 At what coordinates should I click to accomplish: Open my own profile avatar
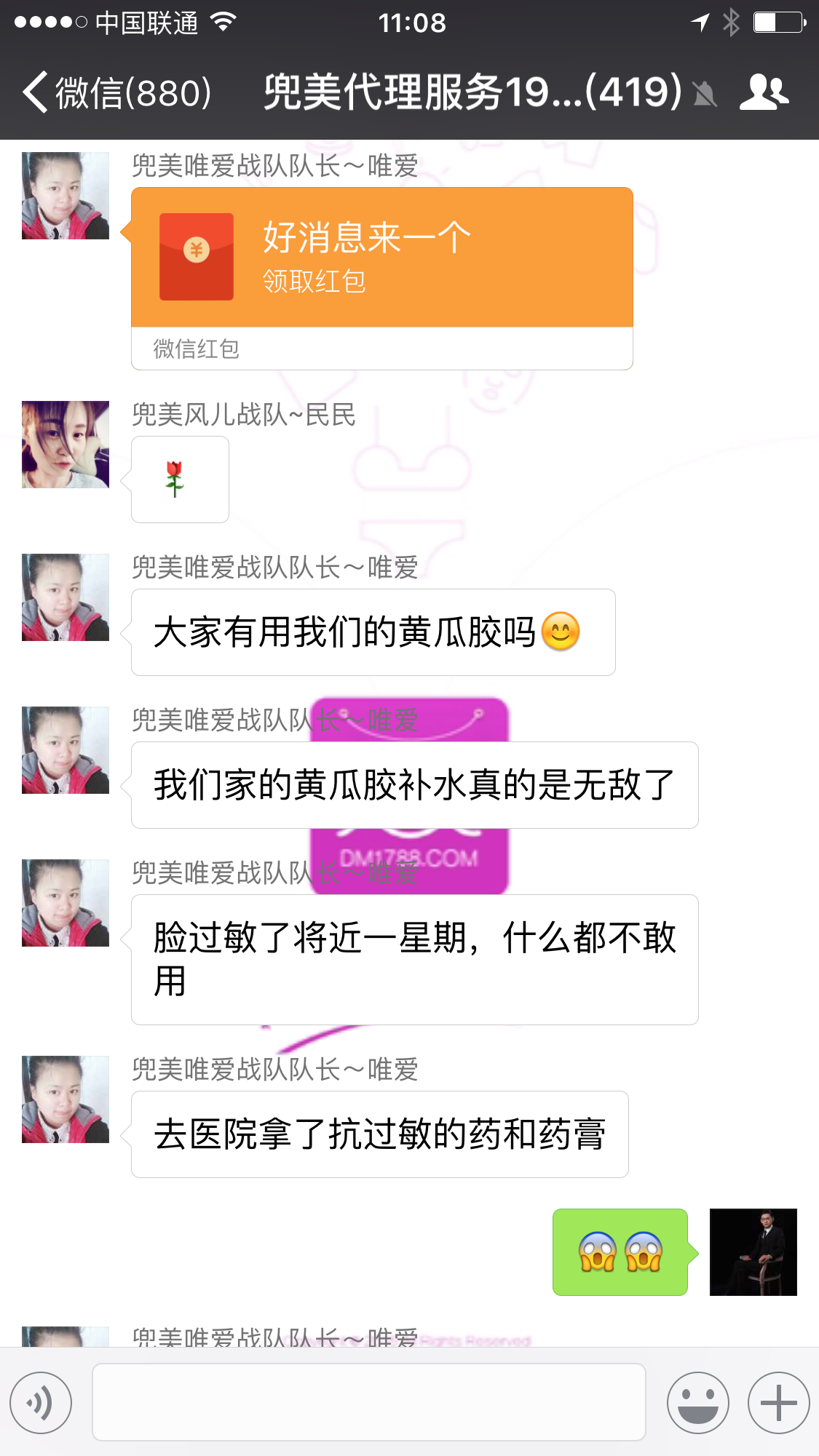click(x=753, y=1252)
